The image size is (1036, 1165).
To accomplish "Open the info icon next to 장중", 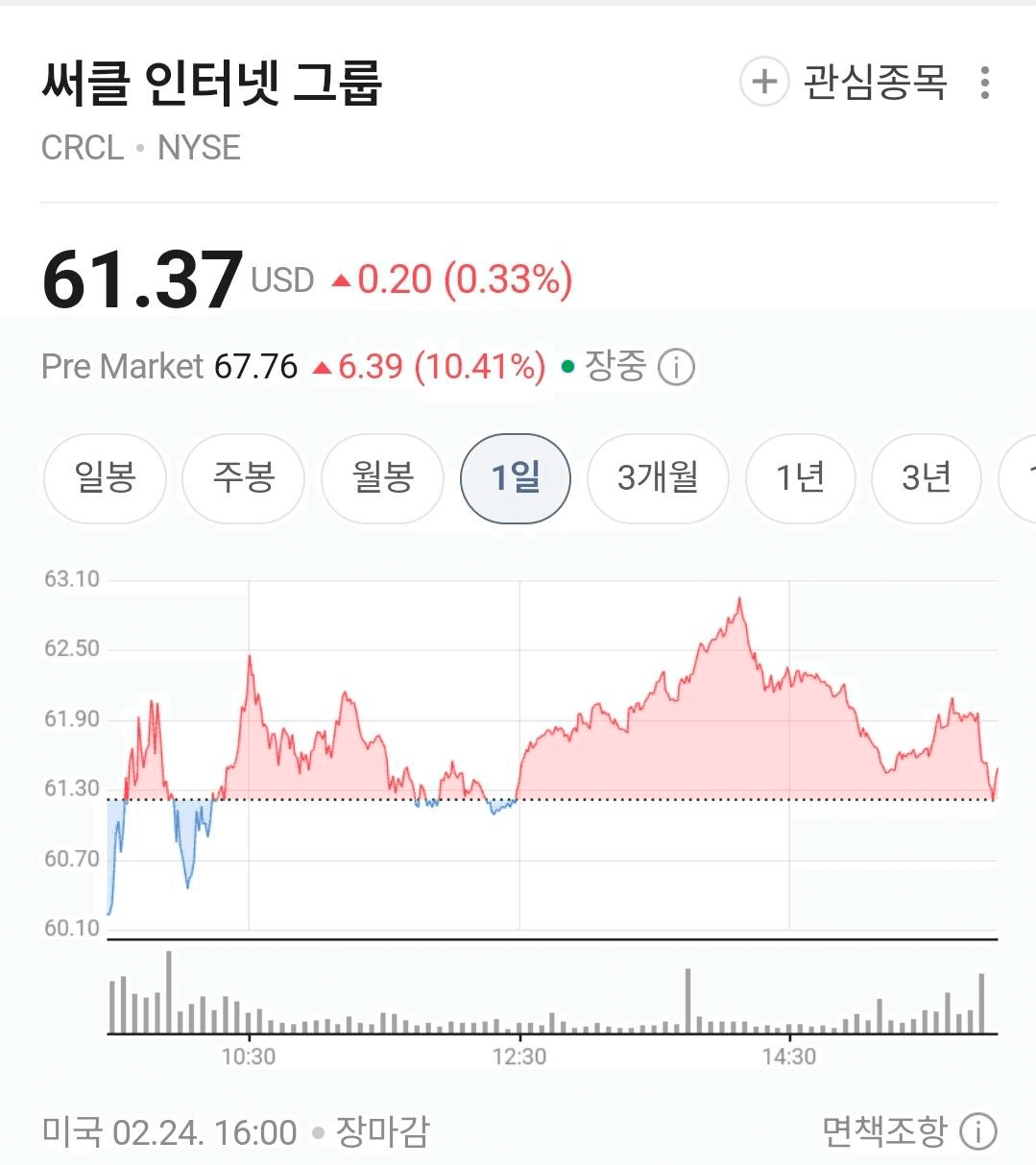I will point(676,367).
